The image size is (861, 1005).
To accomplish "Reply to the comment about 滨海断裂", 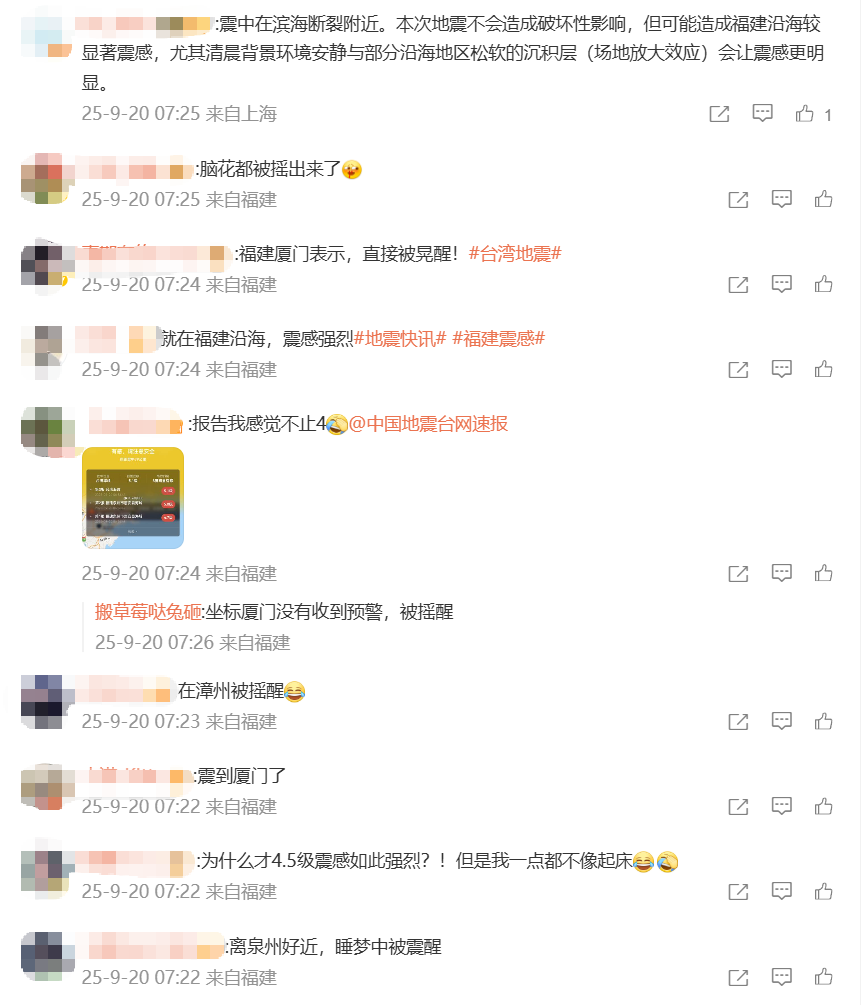I will pyautogui.click(x=763, y=114).
